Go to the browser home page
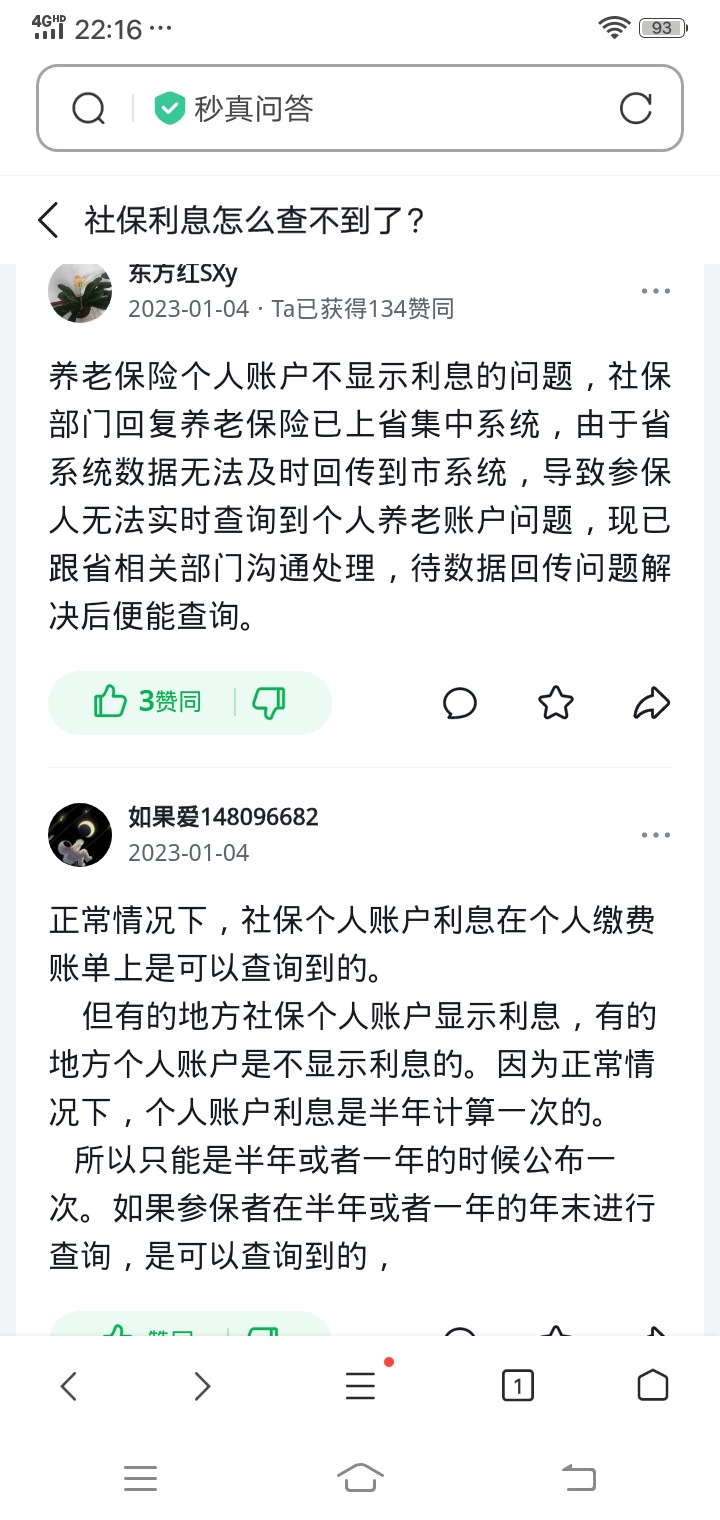 [652, 1385]
